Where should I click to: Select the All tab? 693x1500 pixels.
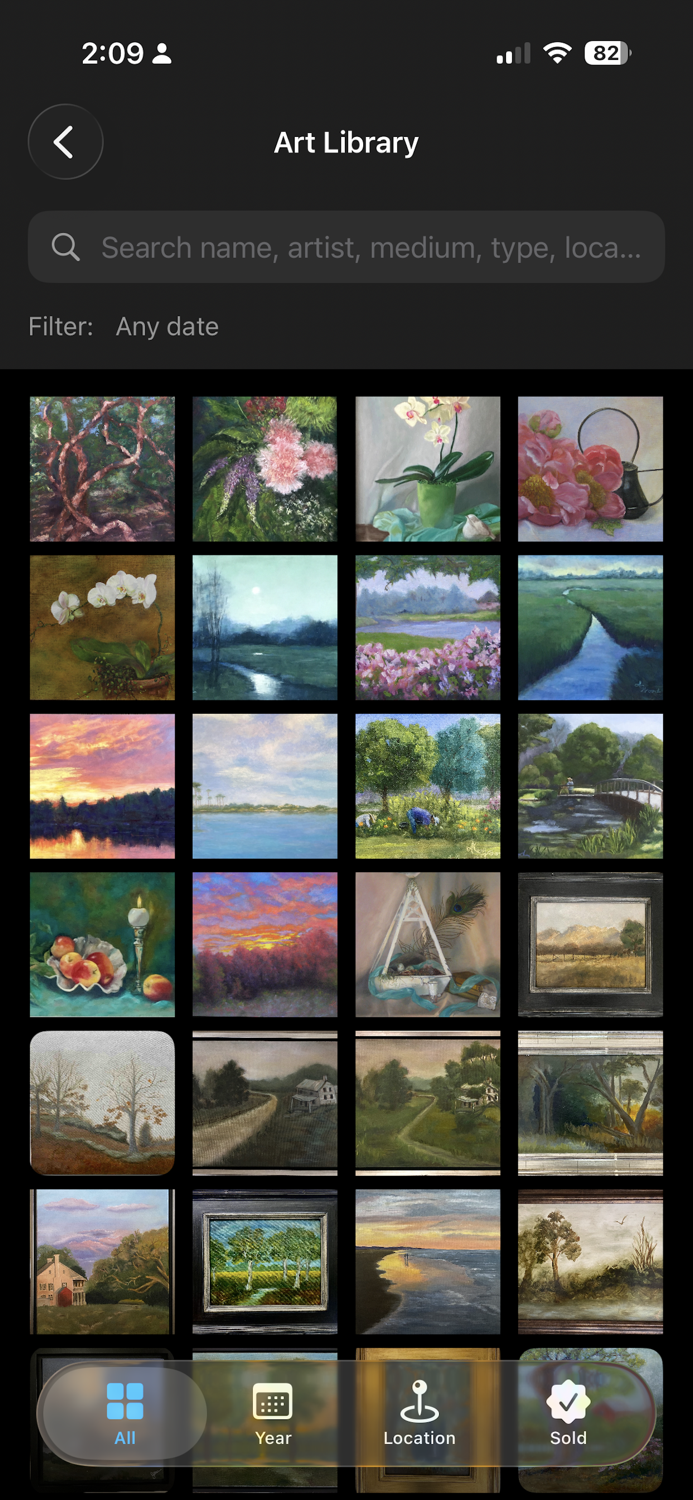(125, 1415)
